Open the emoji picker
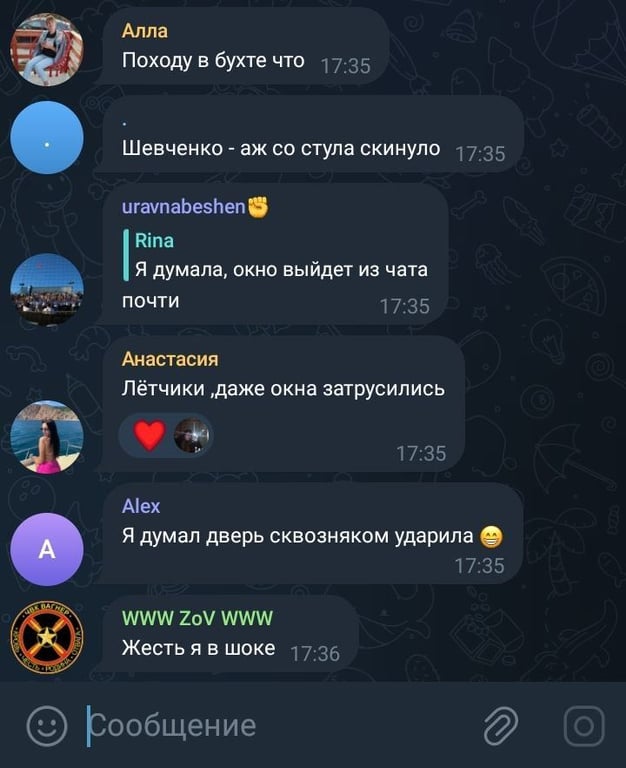The height and width of the screenshot is (768, 626). point(46,725)
